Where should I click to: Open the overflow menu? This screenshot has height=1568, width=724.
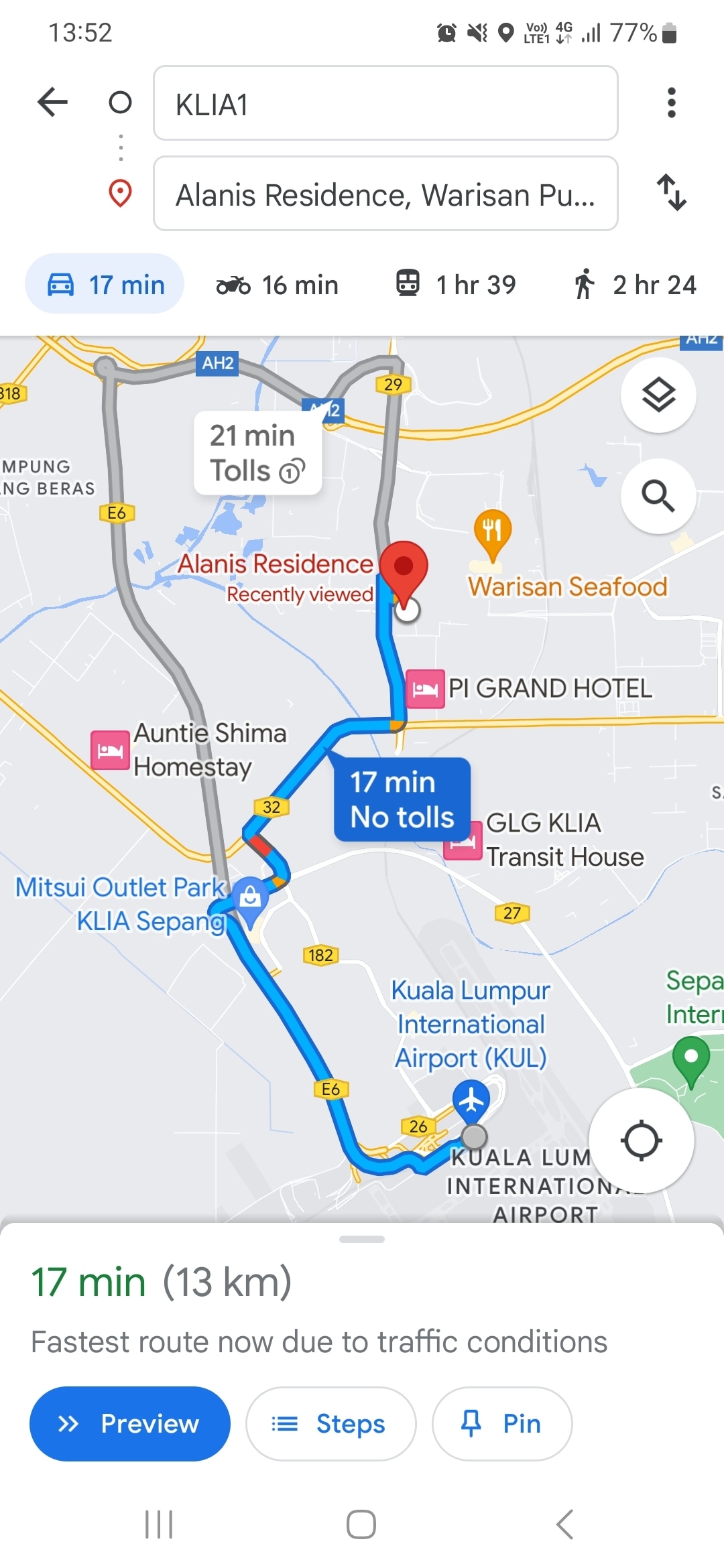[671, 103]
